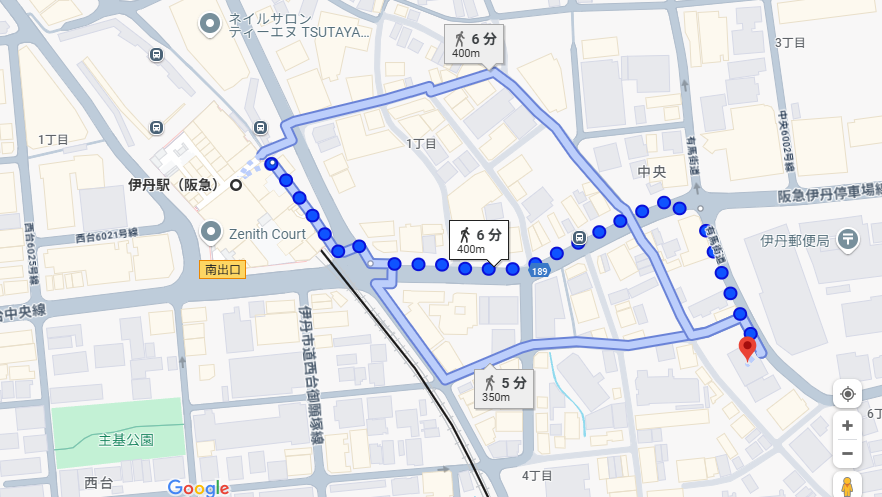Zoom in on the map
Viewport: 882px width, 497px height.
pos(847,425)
